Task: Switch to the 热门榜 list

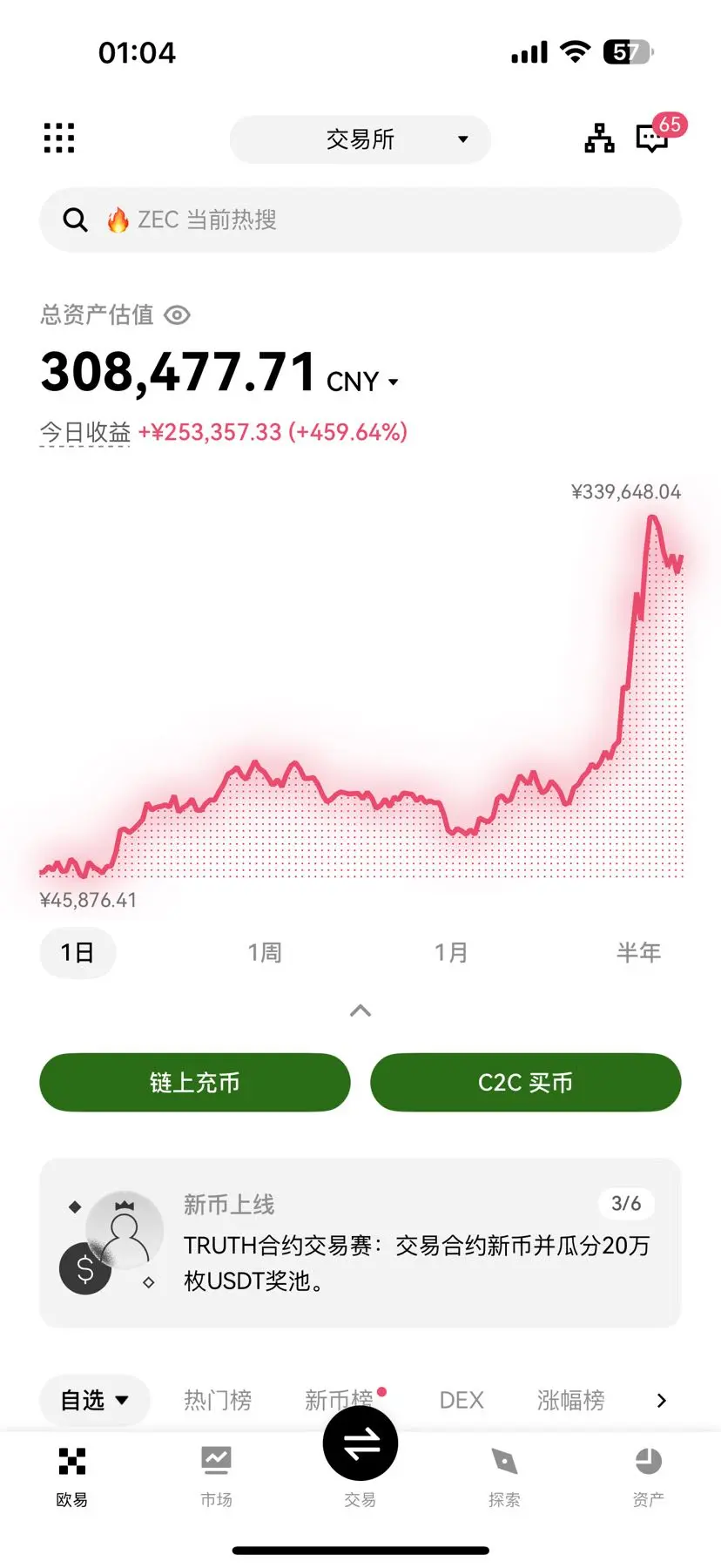Action: [218, 1400]
